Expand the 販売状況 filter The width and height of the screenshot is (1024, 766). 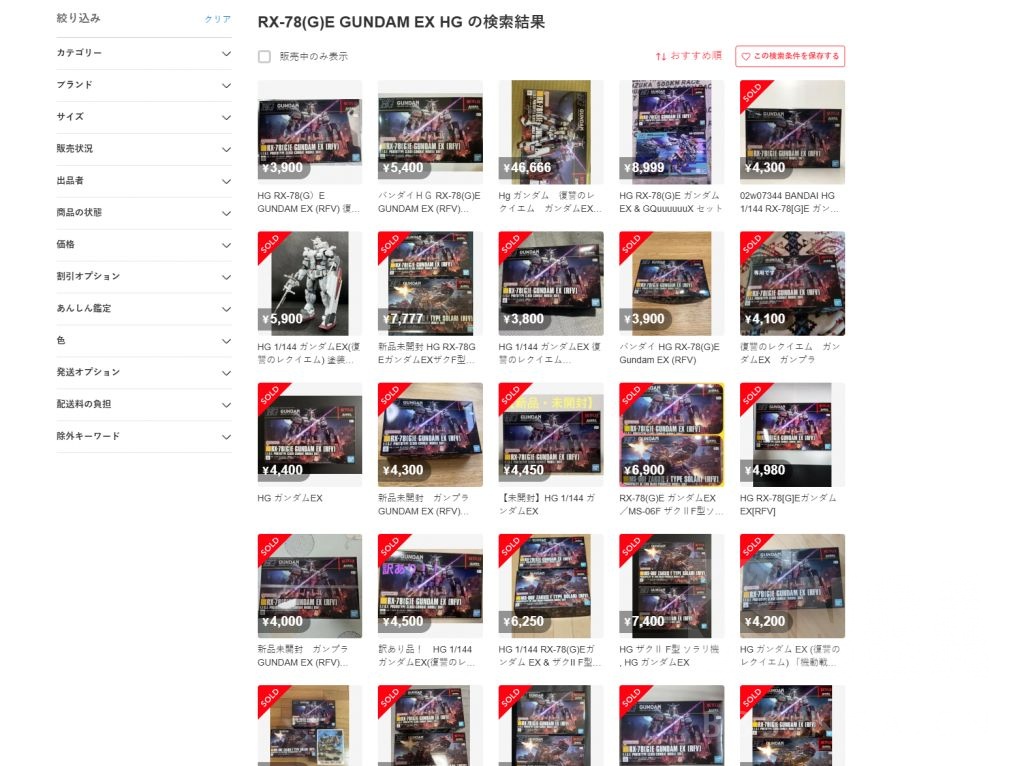tap(143, 149)
